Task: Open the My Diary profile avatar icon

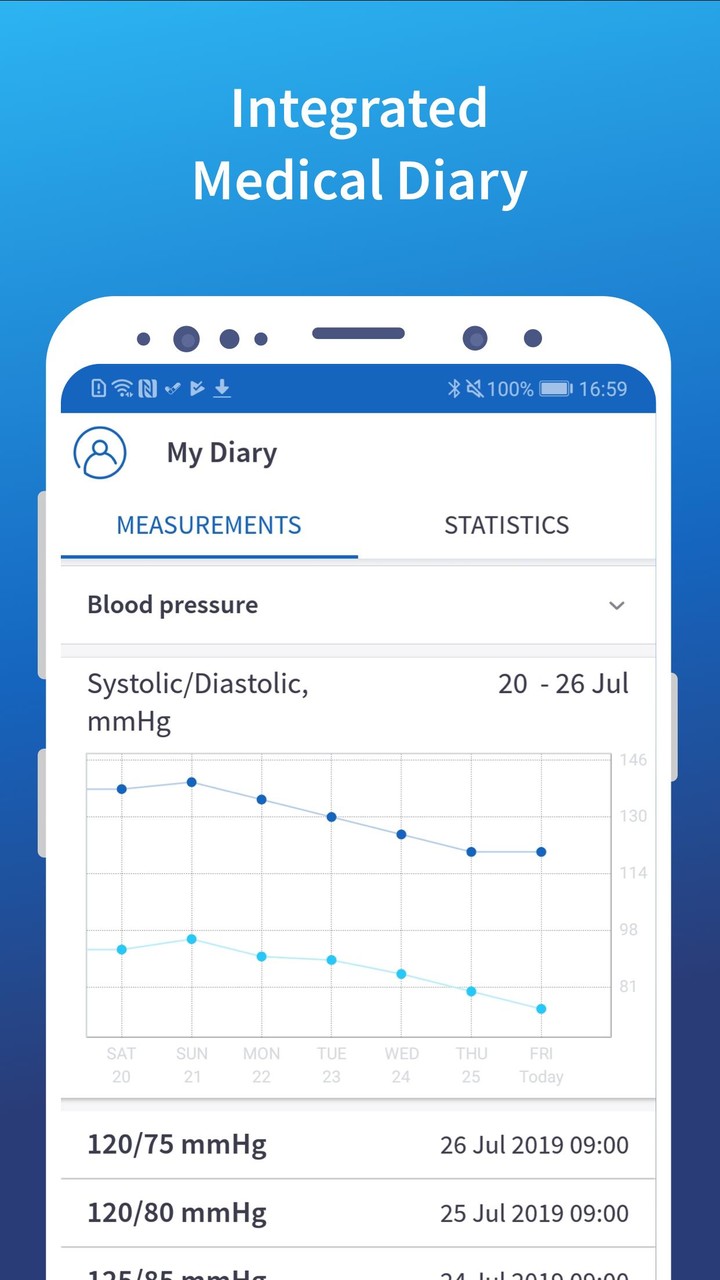Action: coord(100,452)
